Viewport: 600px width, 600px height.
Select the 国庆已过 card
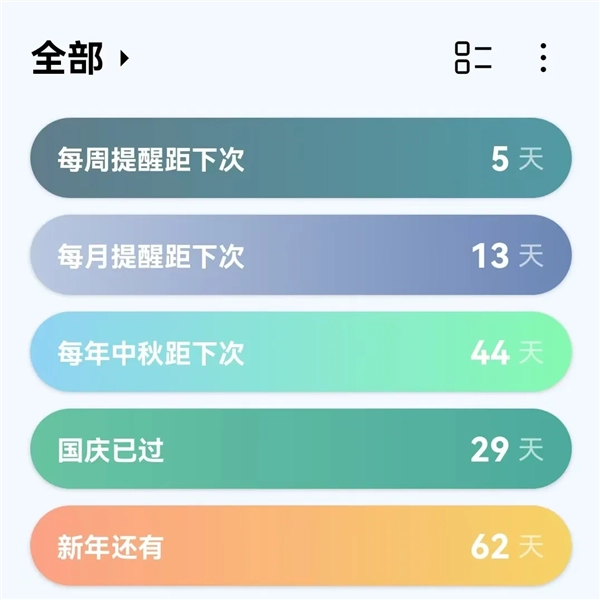click(300, 450)
